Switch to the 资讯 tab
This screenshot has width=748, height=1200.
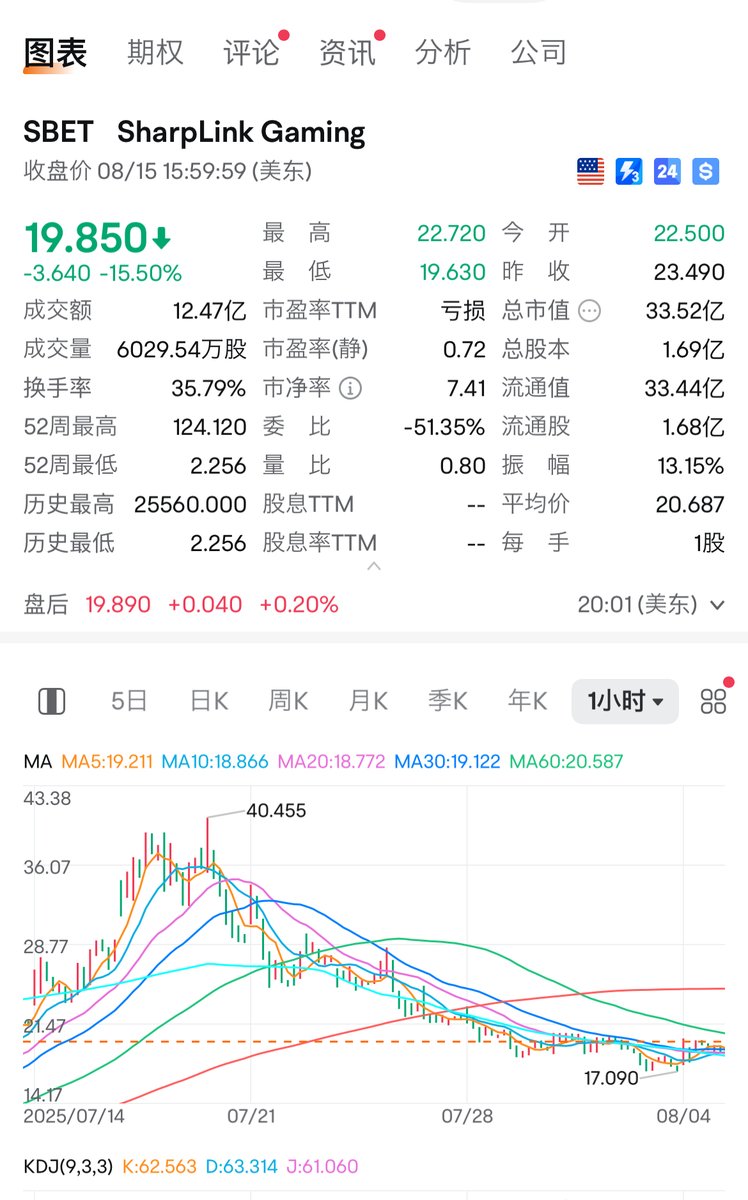click(347, 52)
